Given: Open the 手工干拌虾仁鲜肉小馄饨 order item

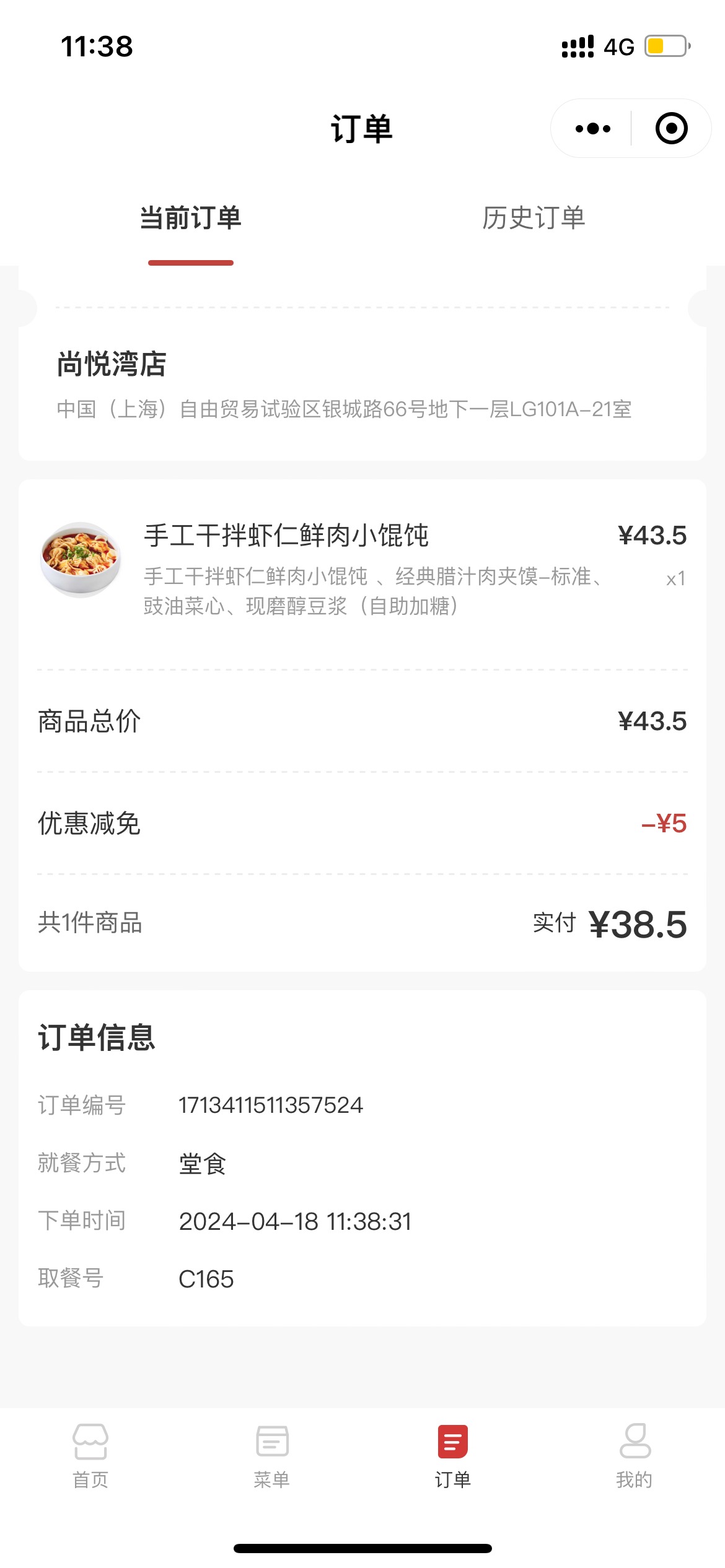Looking at the screenshot, I should [x=362, y=569].
